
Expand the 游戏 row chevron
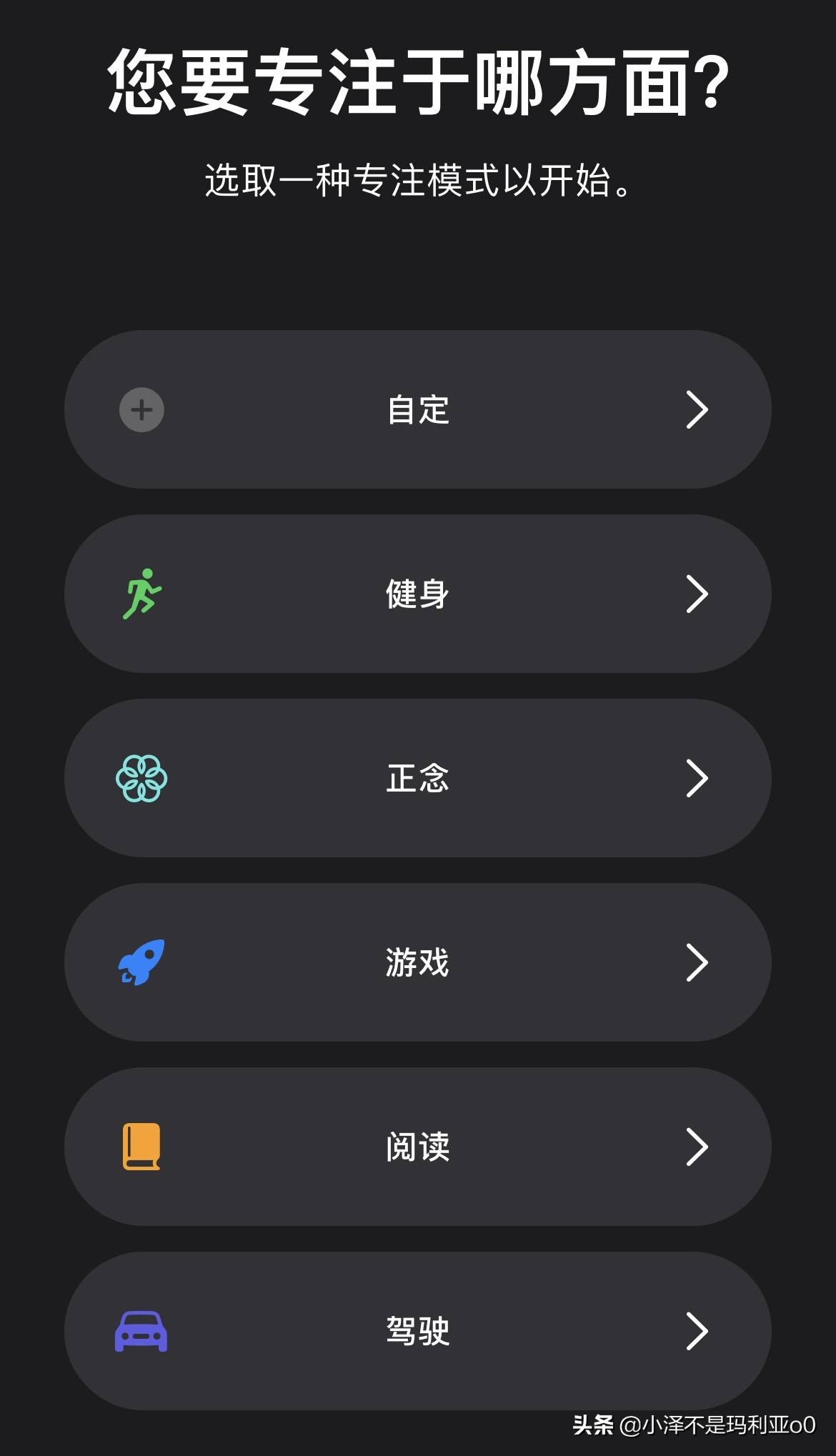[x=696, y=962]
